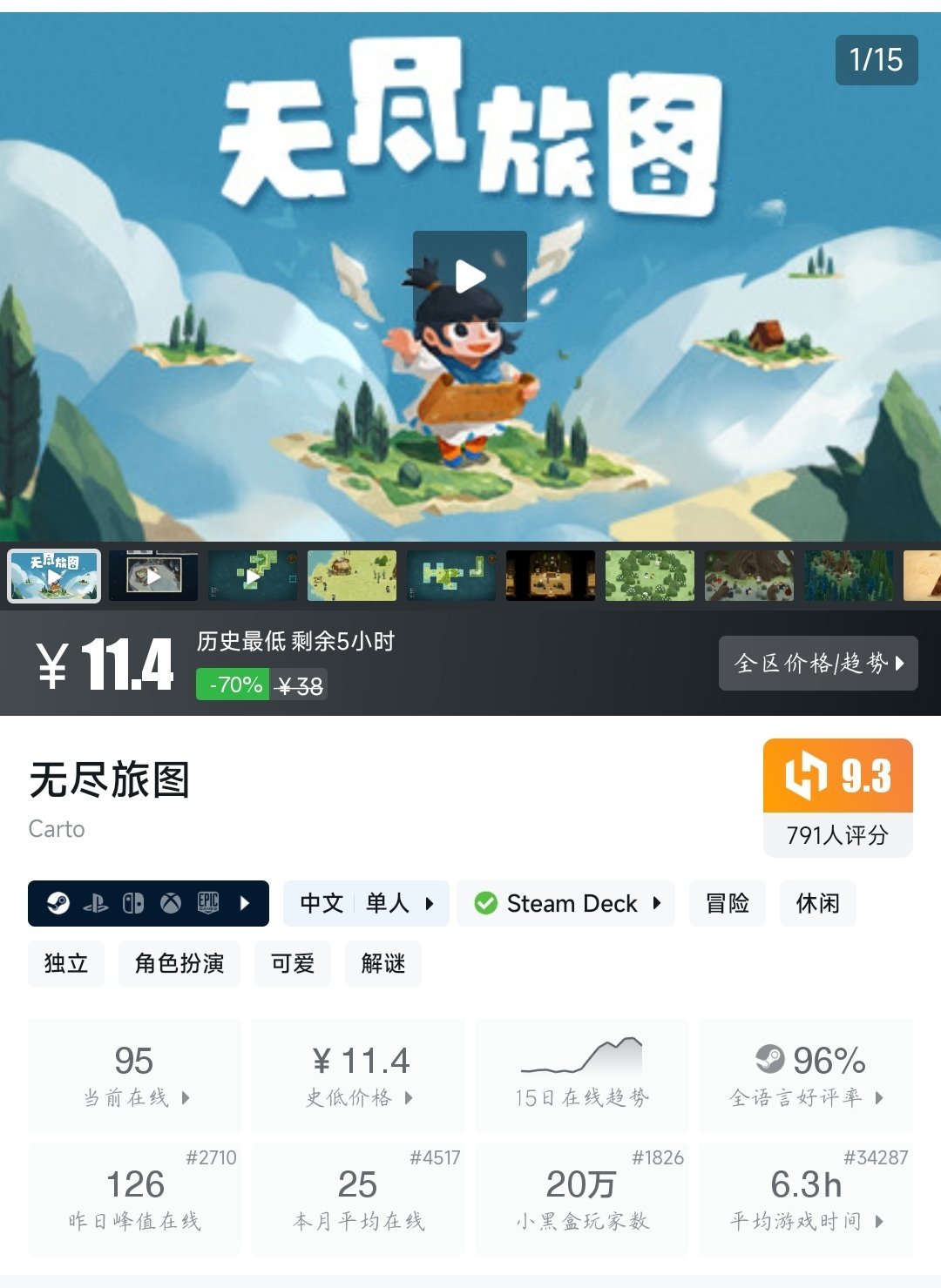The height and width of the screenshot is (1288, 941).
Task: Select the 冒险 tag
Action: [727, 903]
